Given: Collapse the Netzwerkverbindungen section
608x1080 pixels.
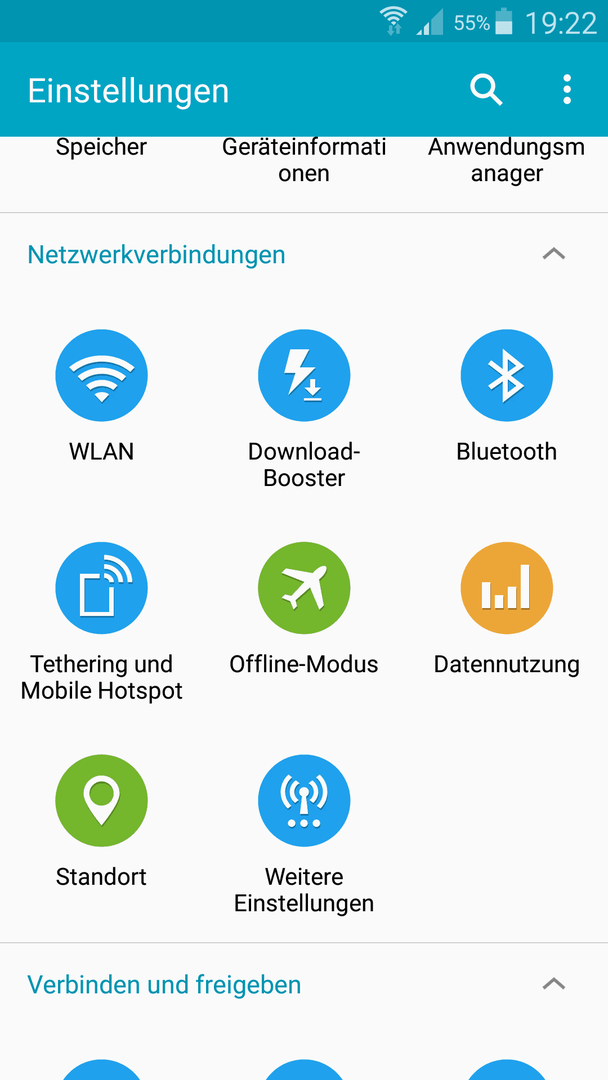Looking at the screenshot, I should coord(554,254).
